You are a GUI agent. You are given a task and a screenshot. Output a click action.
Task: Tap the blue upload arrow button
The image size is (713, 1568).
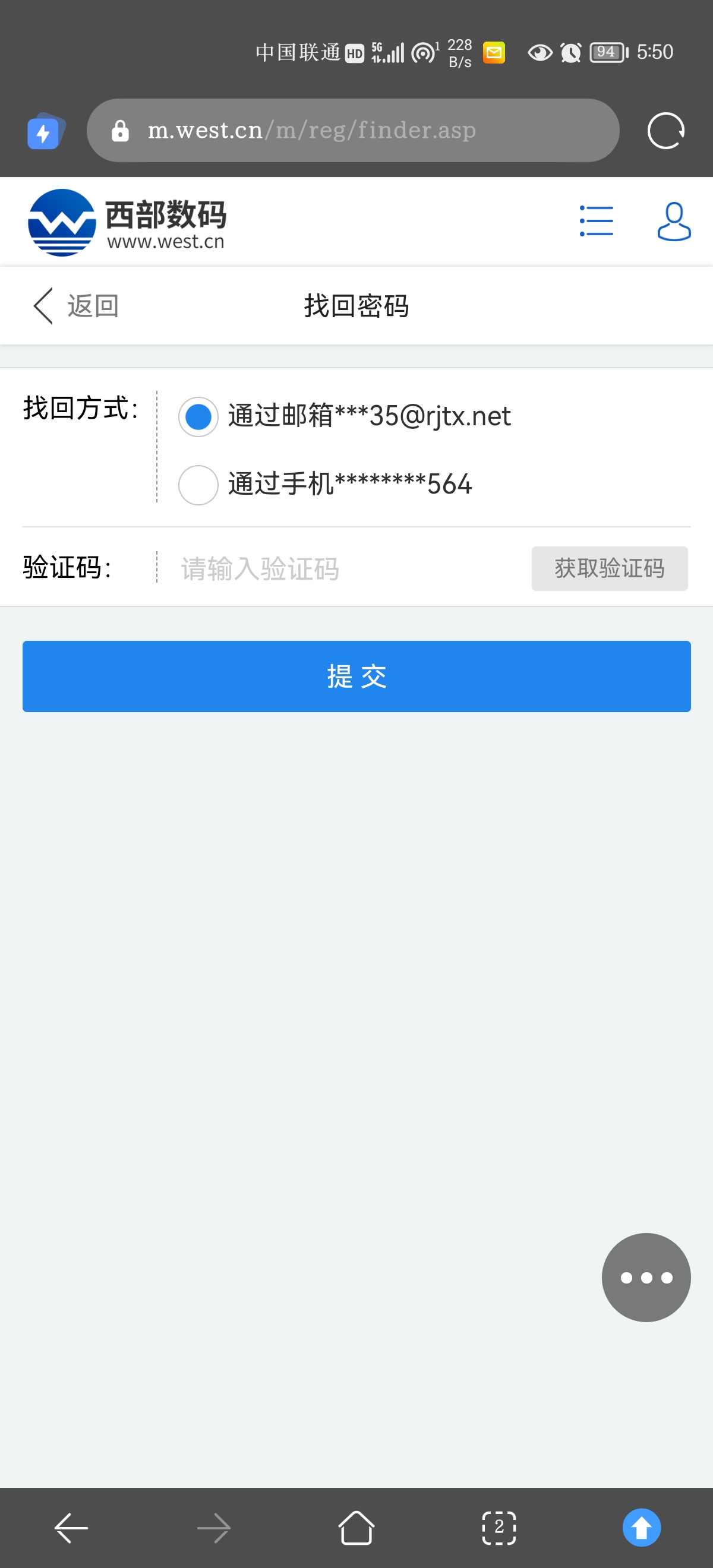point(641,1527)
